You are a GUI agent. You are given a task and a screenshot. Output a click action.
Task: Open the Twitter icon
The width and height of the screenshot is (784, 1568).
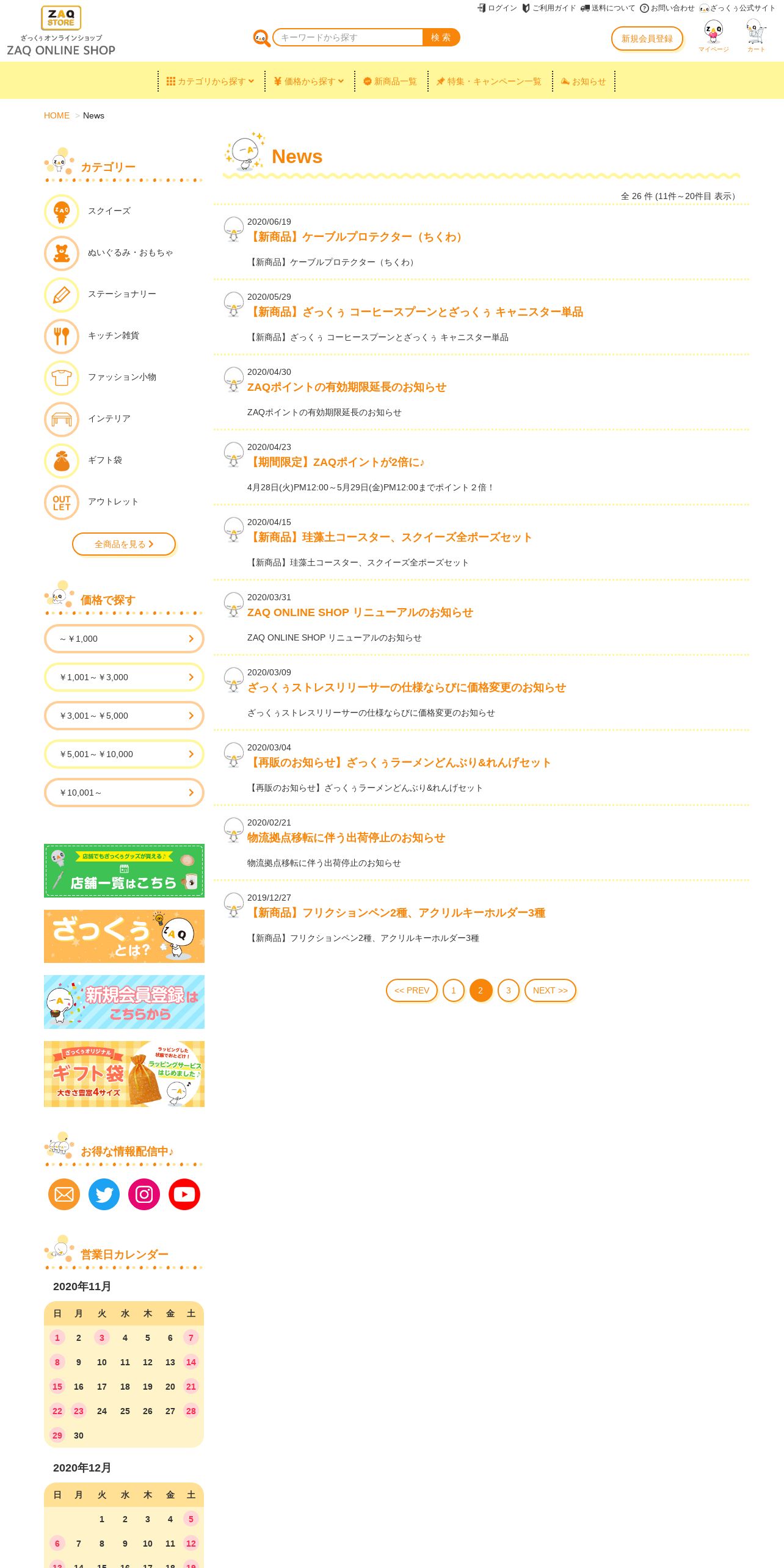pyautogui.click(x=104, y=1194)
